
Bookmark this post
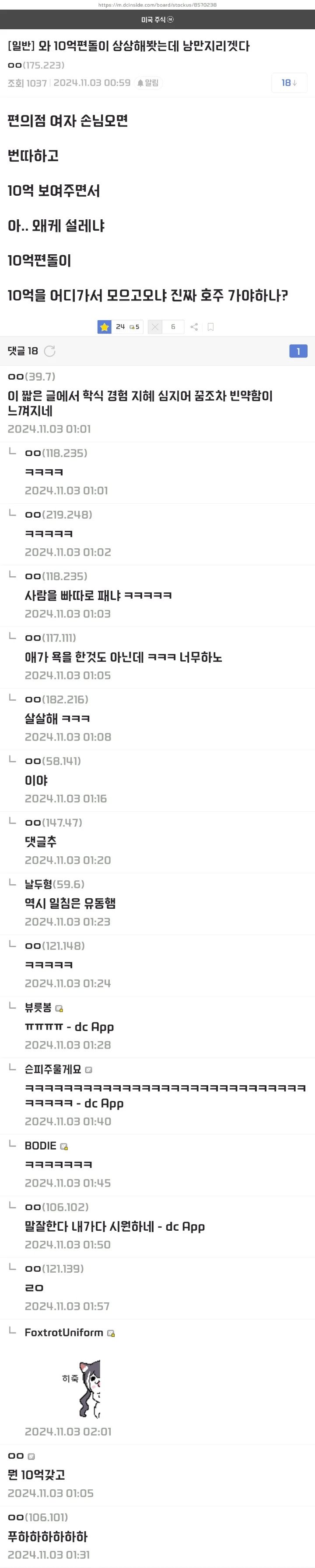click(211, 327)
